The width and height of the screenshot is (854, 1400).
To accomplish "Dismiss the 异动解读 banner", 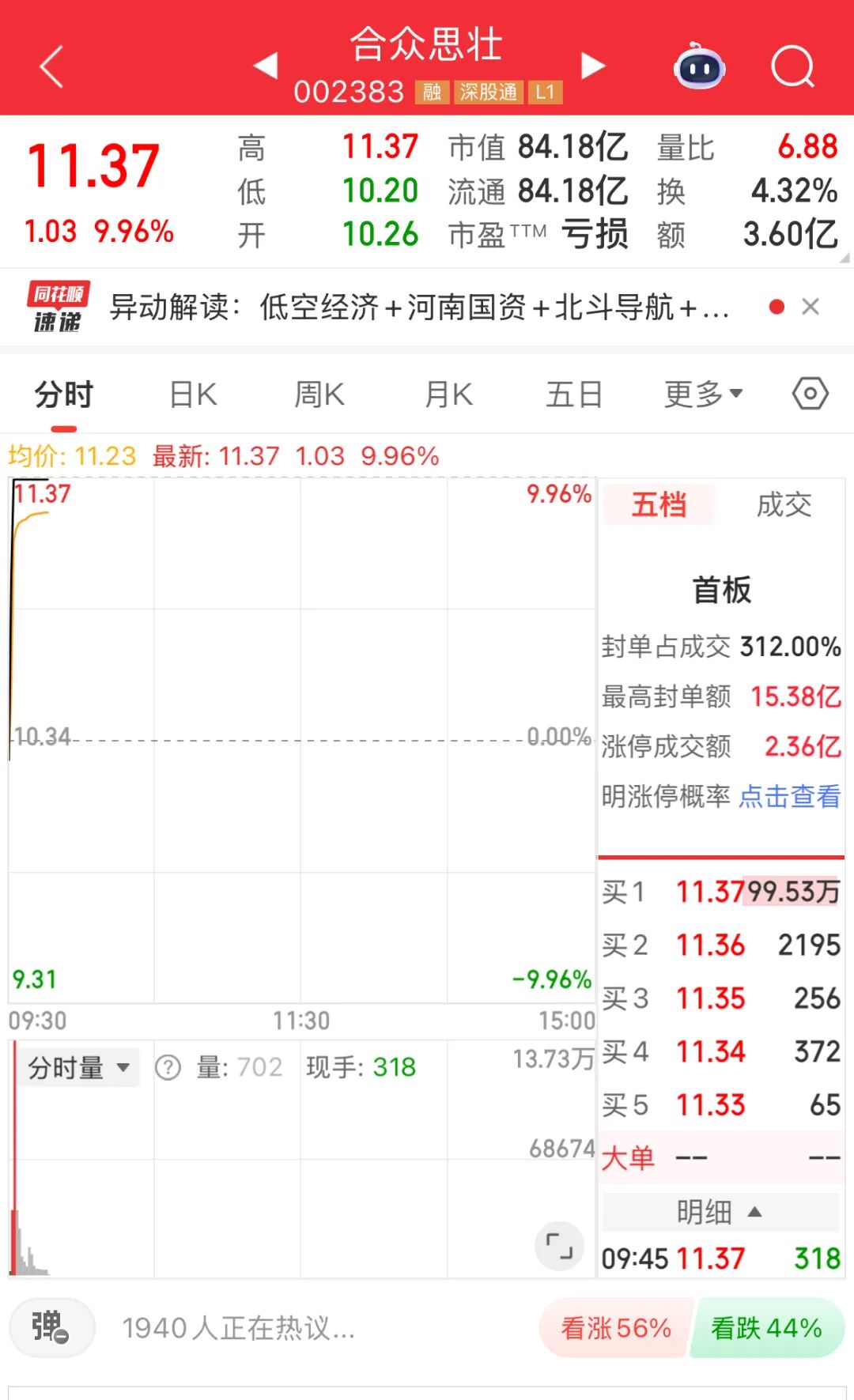I will pyautogui.click(x=810, y=307).
